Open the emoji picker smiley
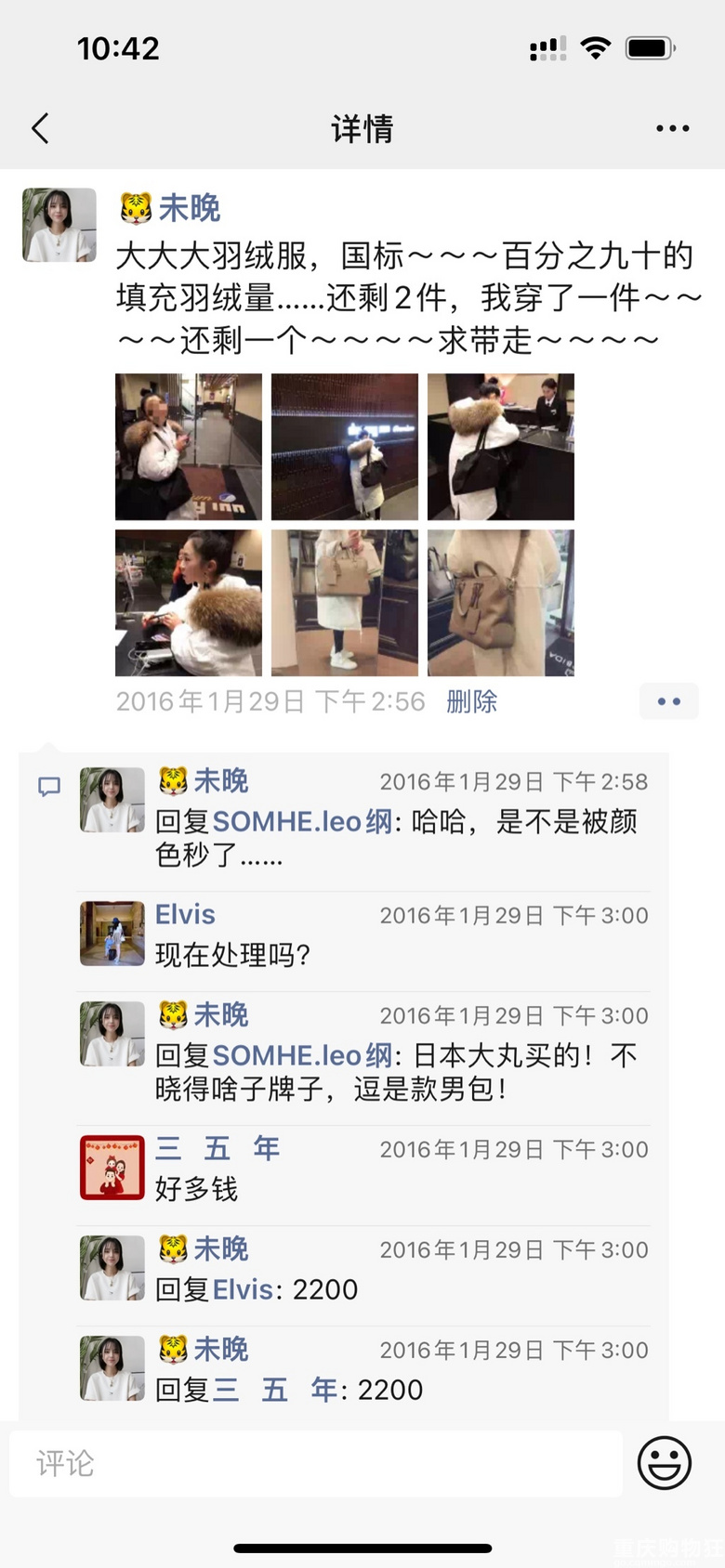This screenshot has height=1568, width=725. point(664,1463)
